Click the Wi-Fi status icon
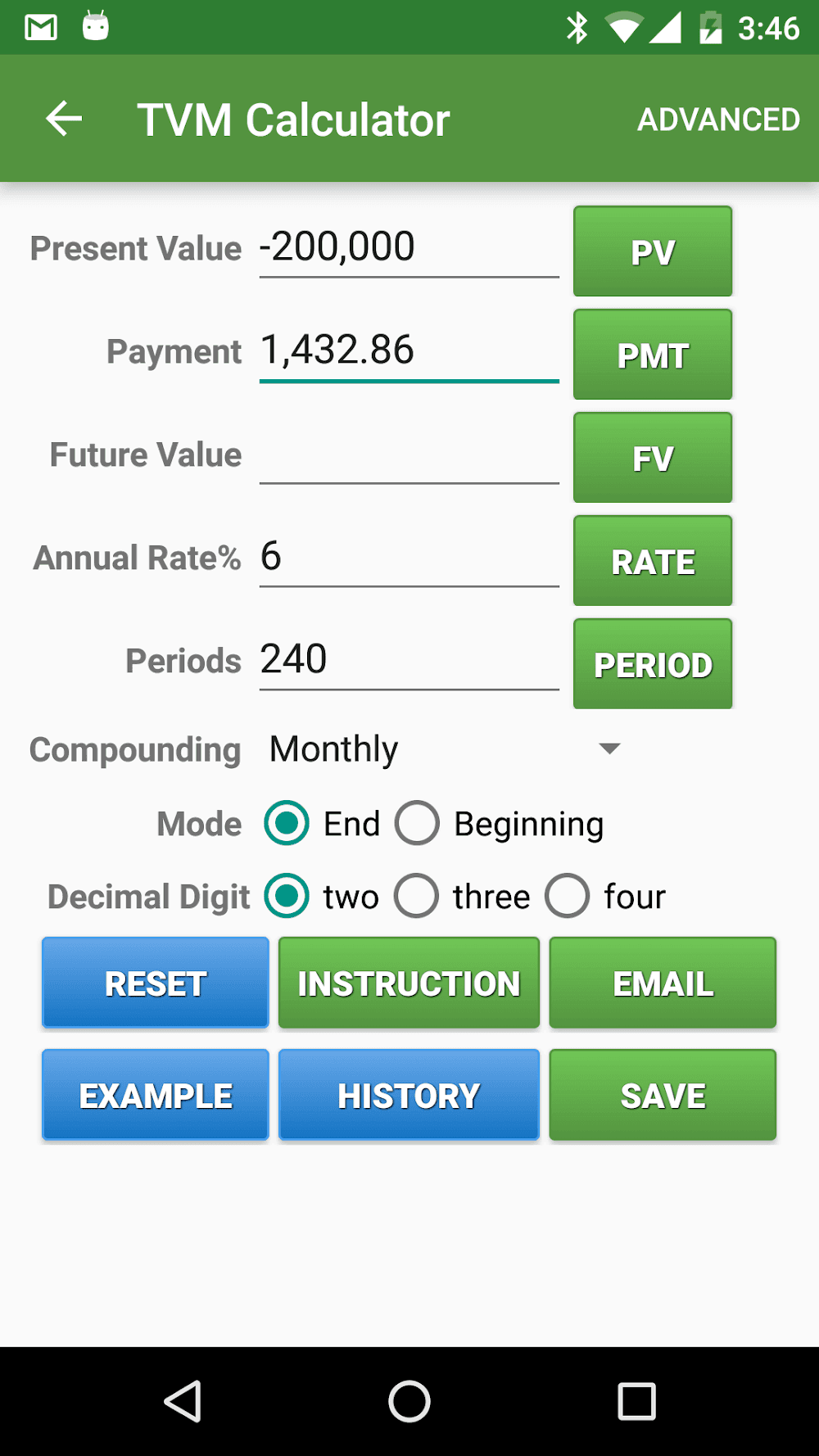The image size is (819, 1456). 624,25
